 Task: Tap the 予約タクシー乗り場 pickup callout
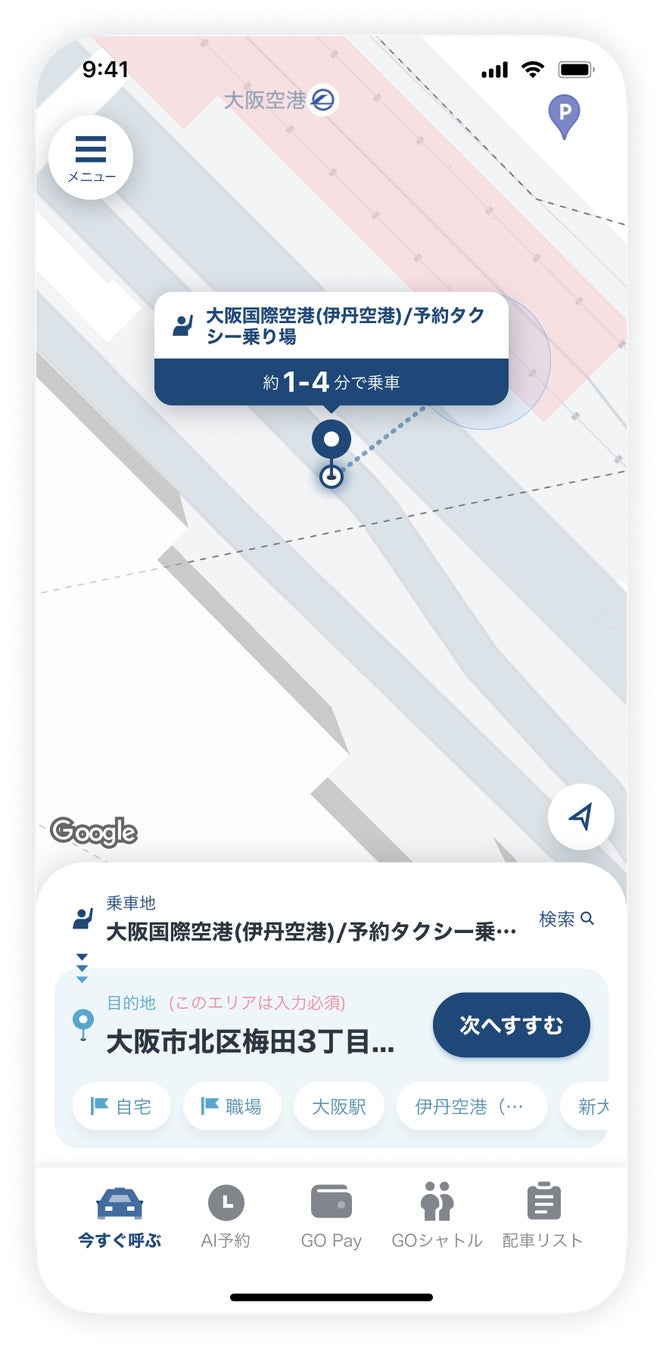[x=331, y=349]
